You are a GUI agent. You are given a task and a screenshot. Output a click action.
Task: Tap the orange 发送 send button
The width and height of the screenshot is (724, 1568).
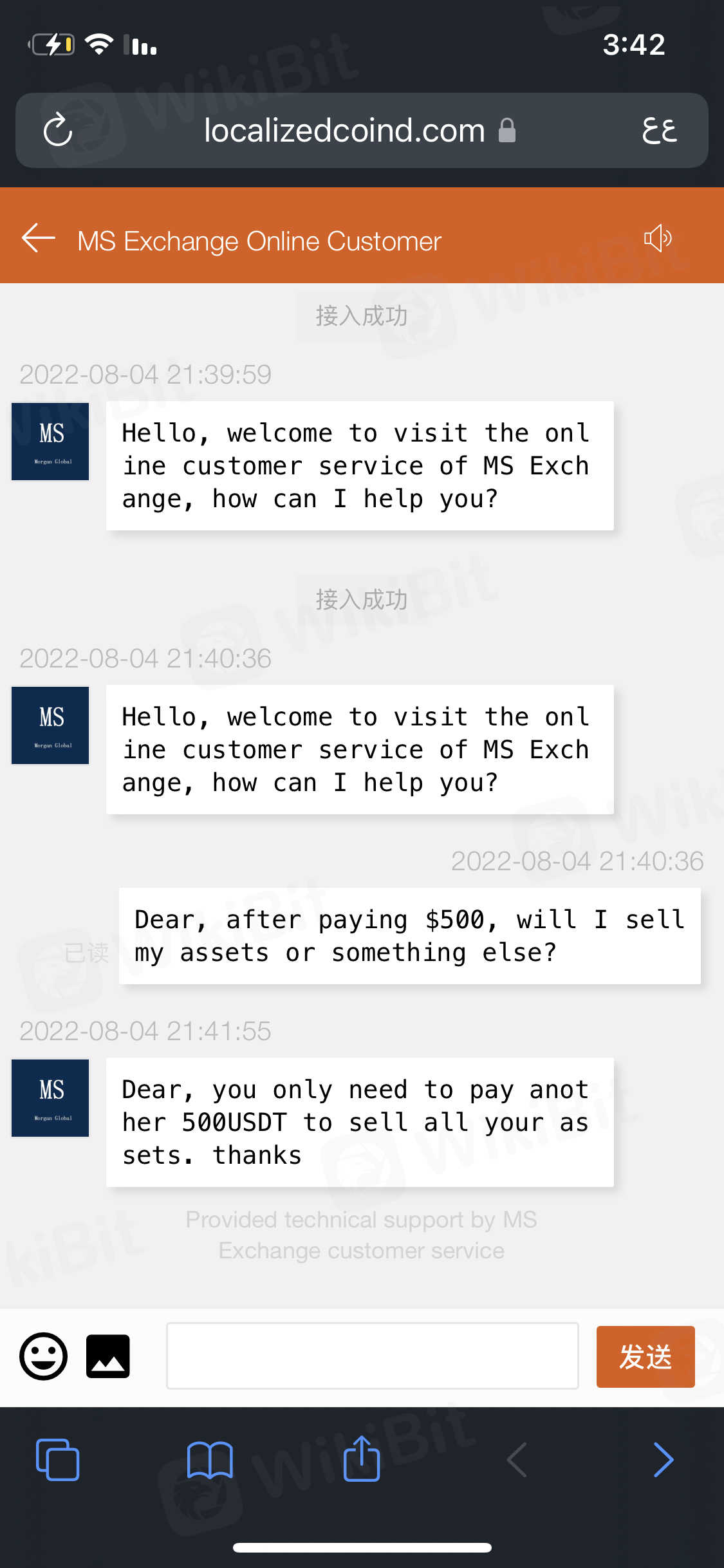645,1356
